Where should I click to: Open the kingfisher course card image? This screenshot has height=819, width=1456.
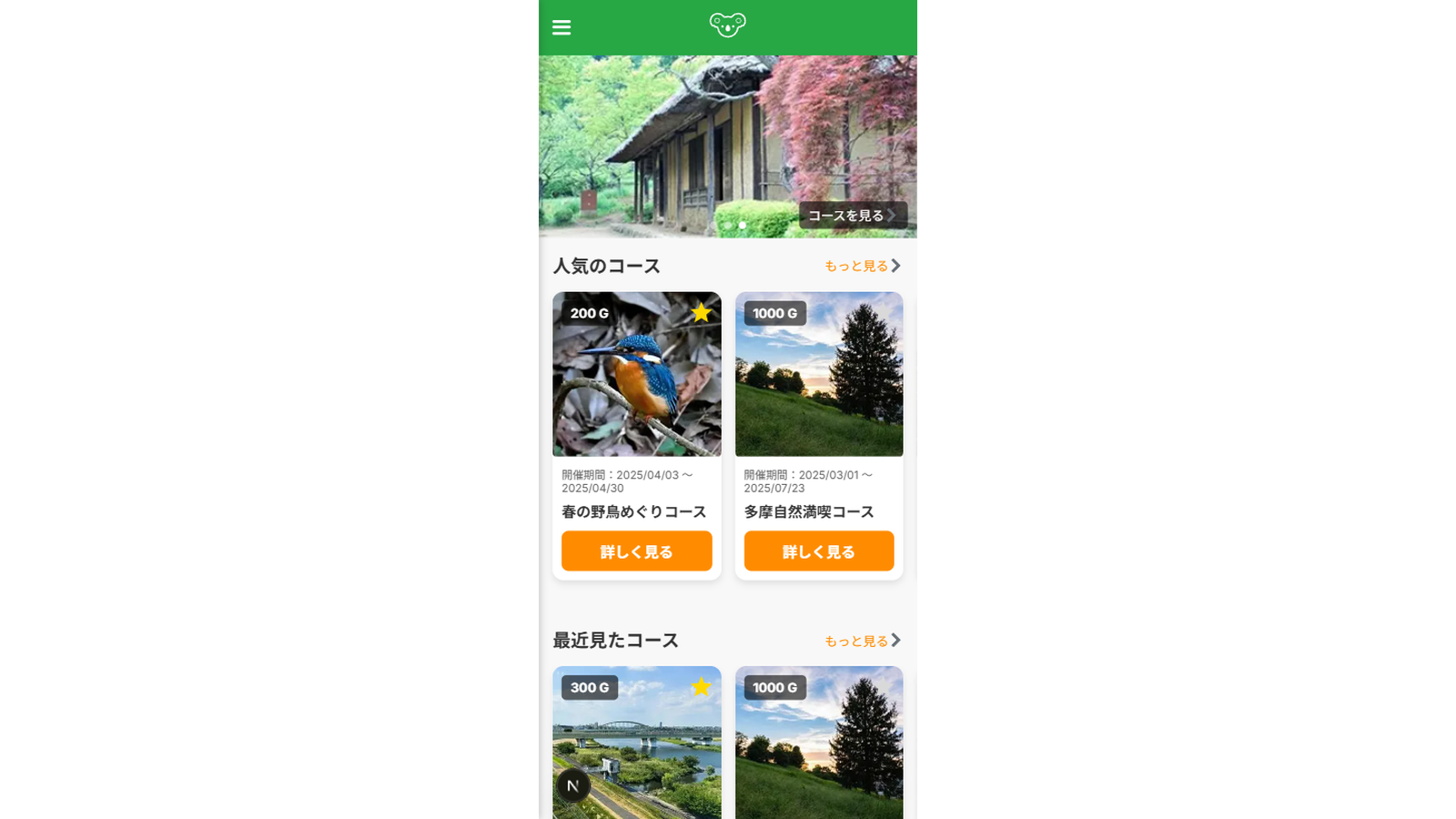point(636,374)
